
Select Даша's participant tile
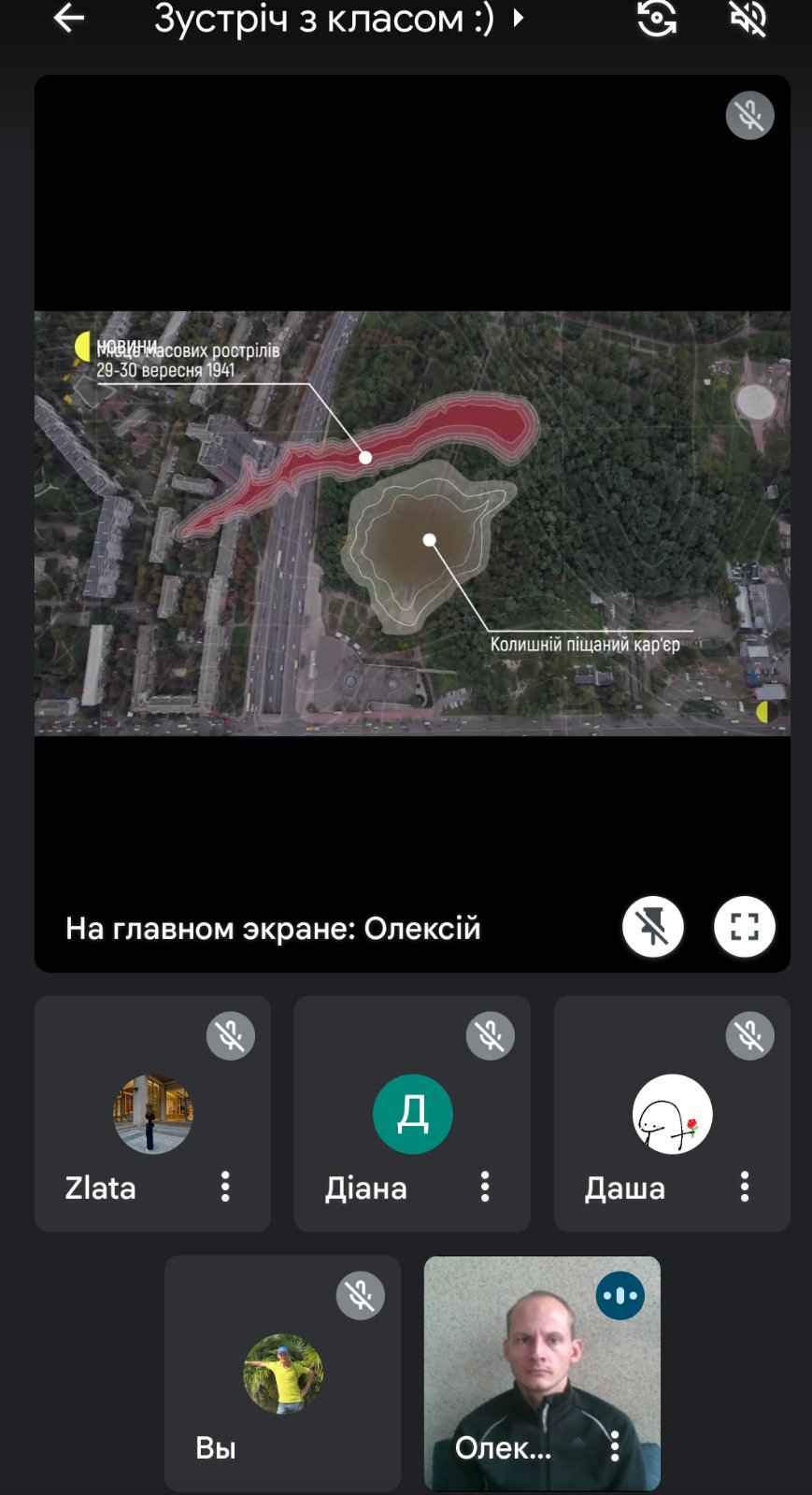(x=671, y=1113)
